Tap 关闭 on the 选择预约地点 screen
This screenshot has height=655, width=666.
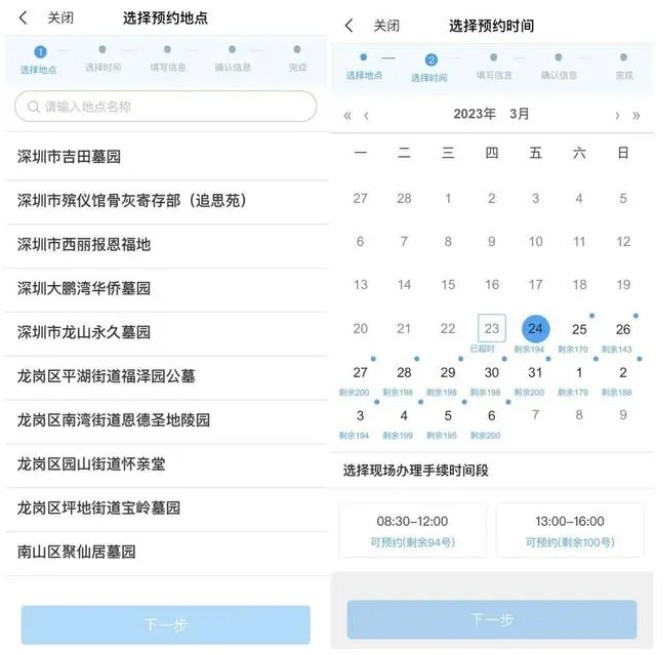point(61,18)
